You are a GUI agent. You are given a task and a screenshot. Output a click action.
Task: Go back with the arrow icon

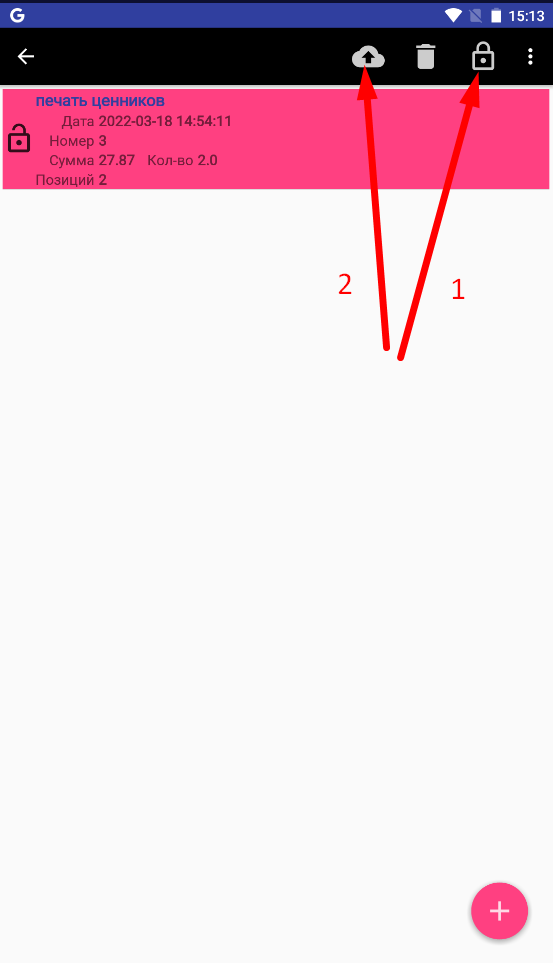(x=26, y=57)
